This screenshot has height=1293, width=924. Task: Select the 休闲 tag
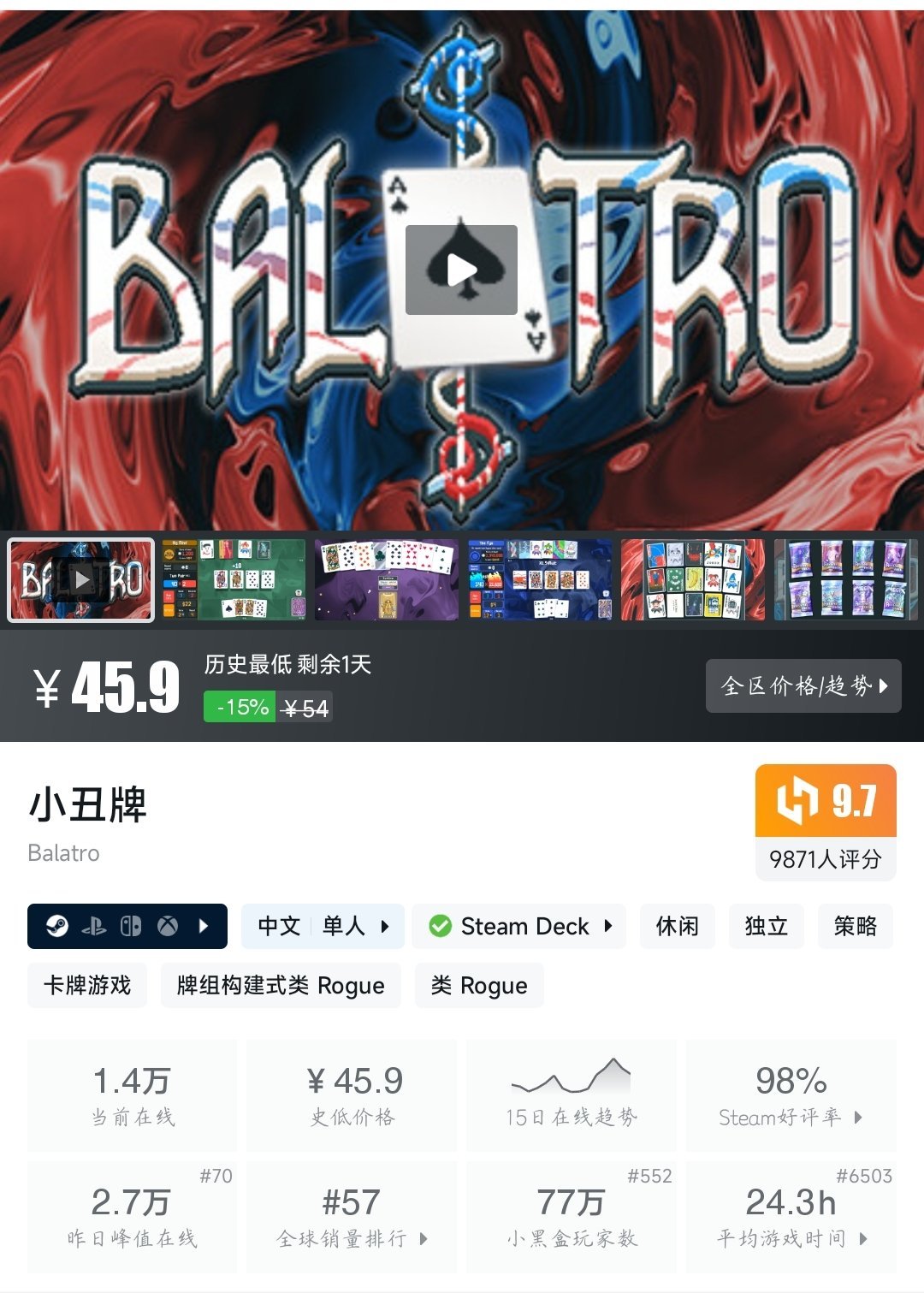pos(677,926)
